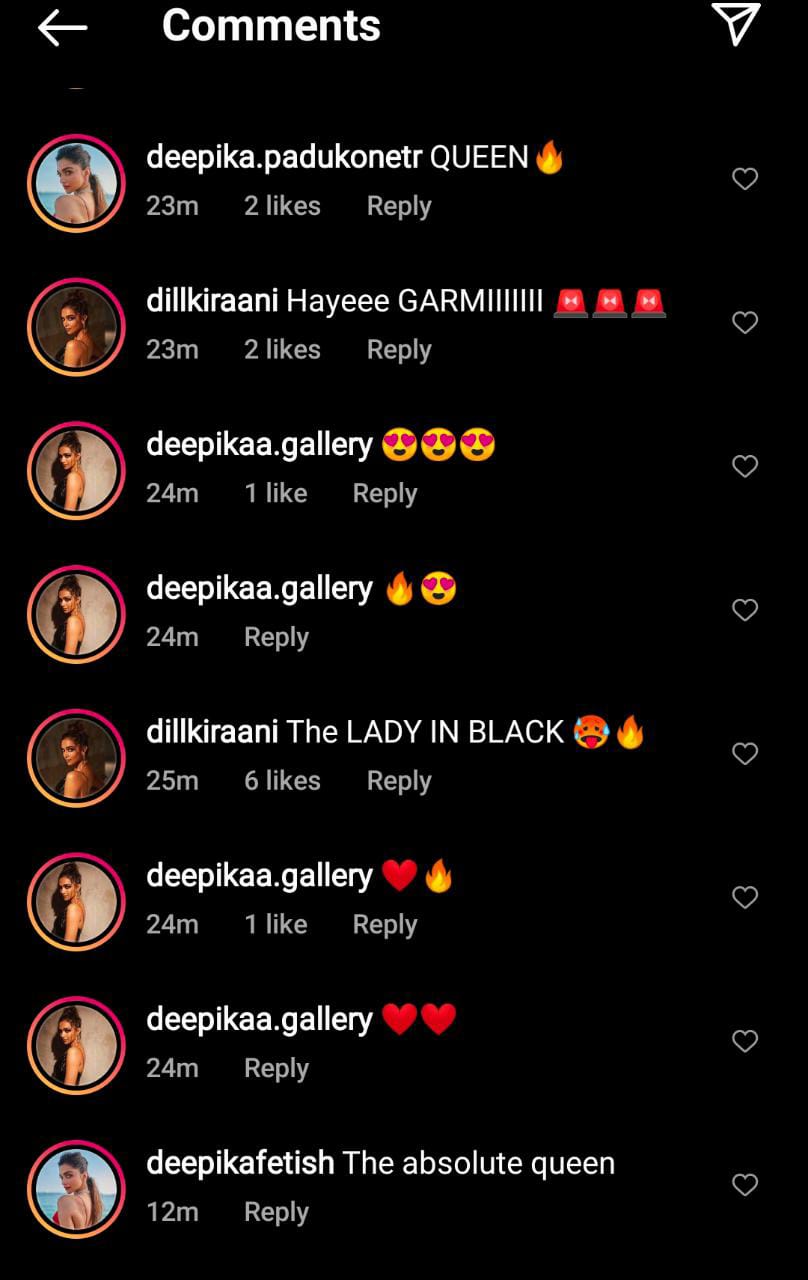Reply to the Hayeee GARMIIIIIII comment
The image size is (808, 1280).
[399, 350]
